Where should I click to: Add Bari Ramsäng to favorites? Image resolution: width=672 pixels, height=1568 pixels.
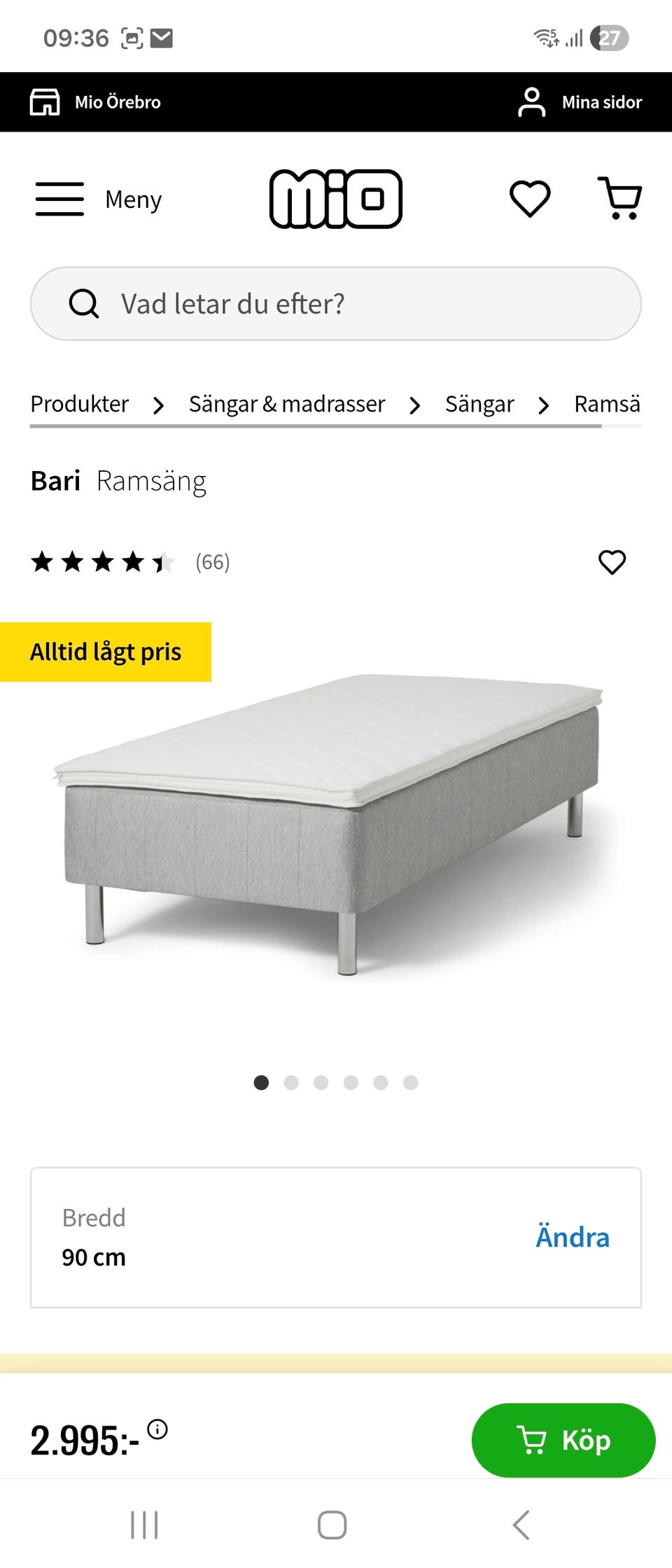click(612, 562)
